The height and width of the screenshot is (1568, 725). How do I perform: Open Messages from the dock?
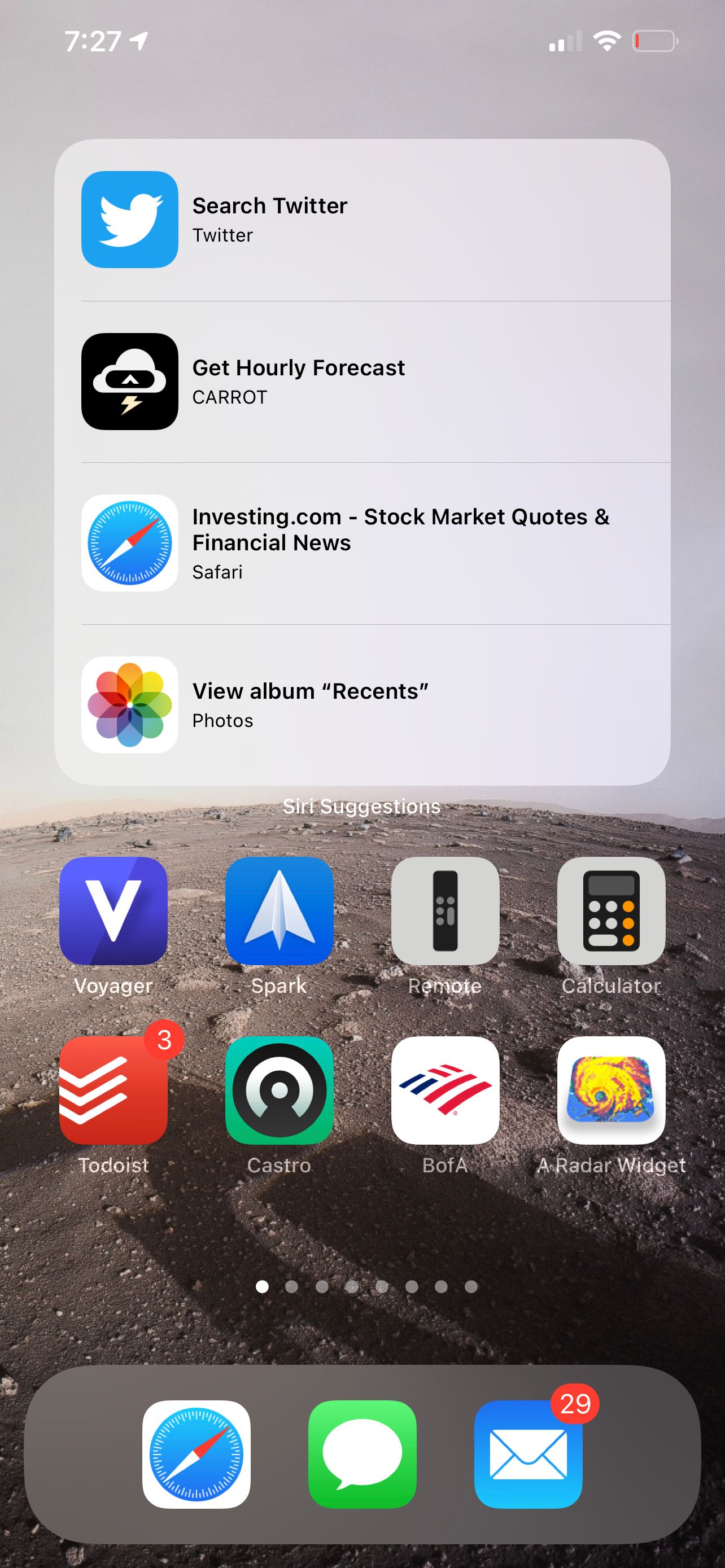tap(362, 1454)
